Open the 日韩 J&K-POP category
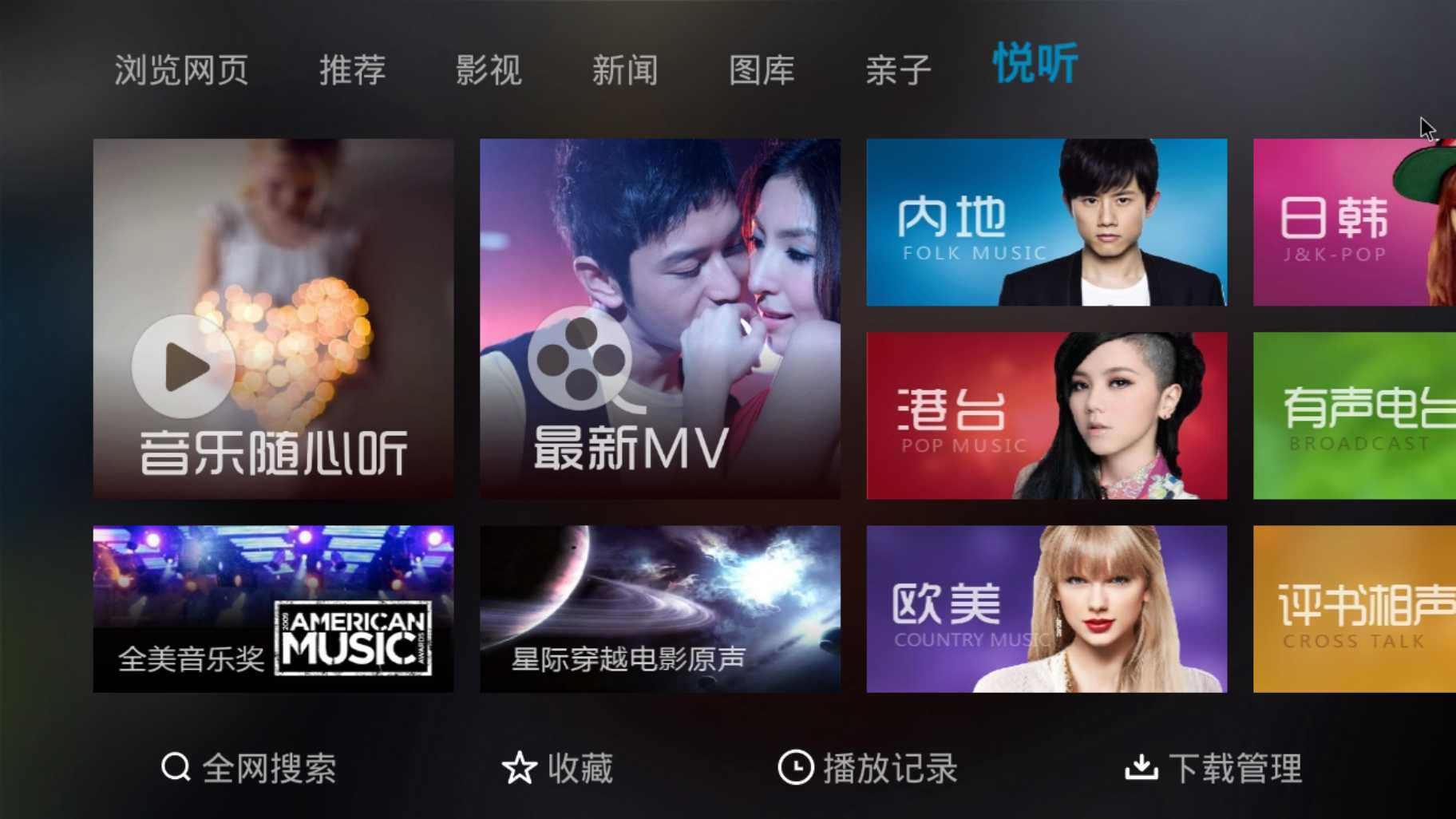Viewport: 1456px width, 819px height. point(1354,222)
